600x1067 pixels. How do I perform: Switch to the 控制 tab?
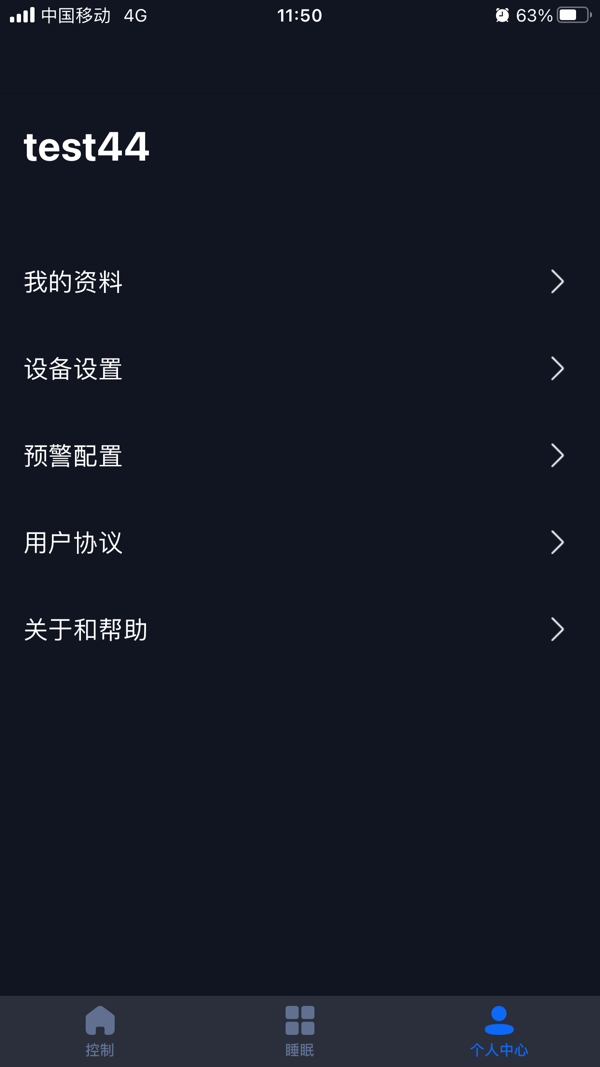click(x=100, y=1031)
